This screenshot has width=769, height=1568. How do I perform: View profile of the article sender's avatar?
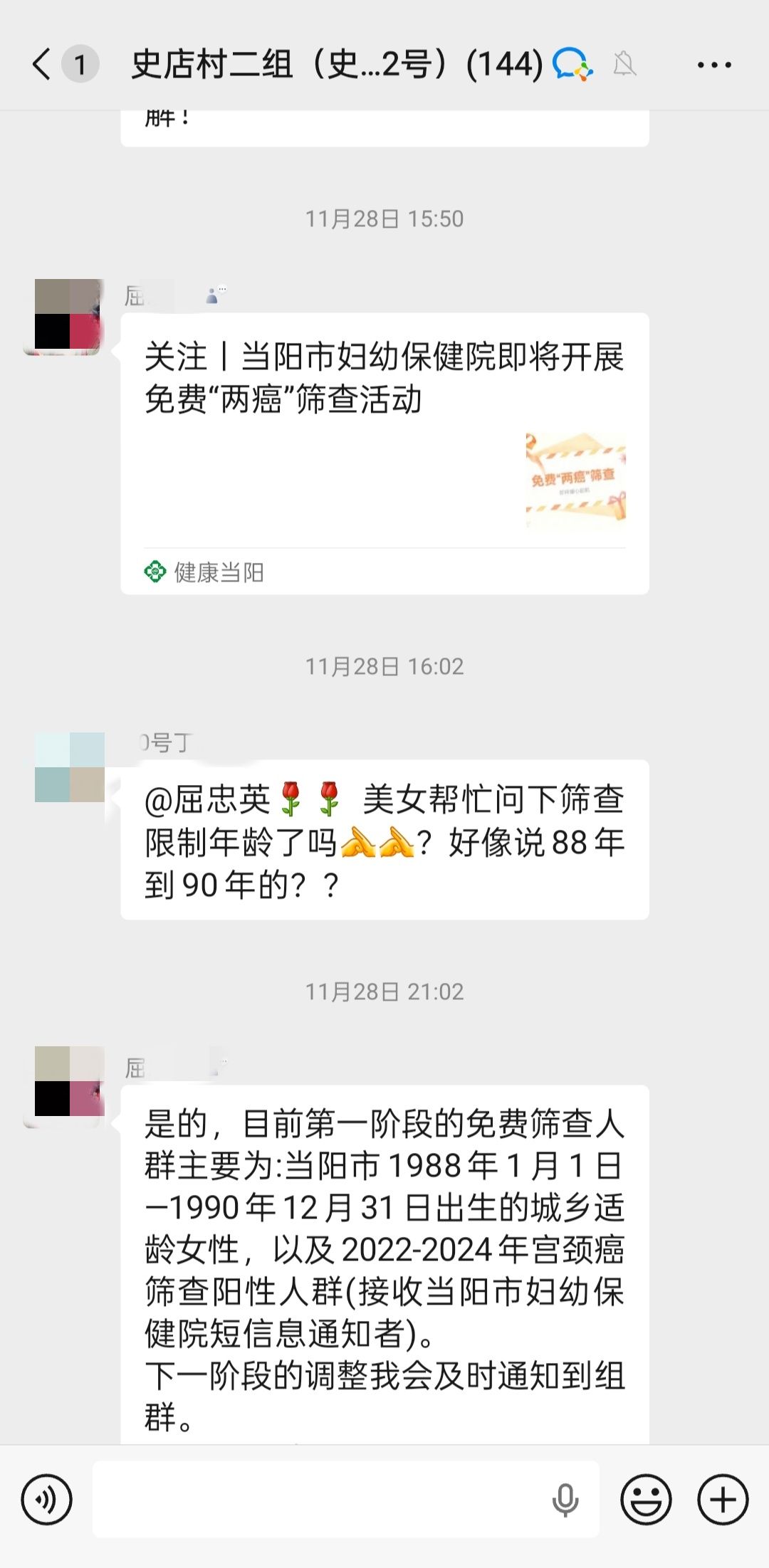click(x=70, y=314)
